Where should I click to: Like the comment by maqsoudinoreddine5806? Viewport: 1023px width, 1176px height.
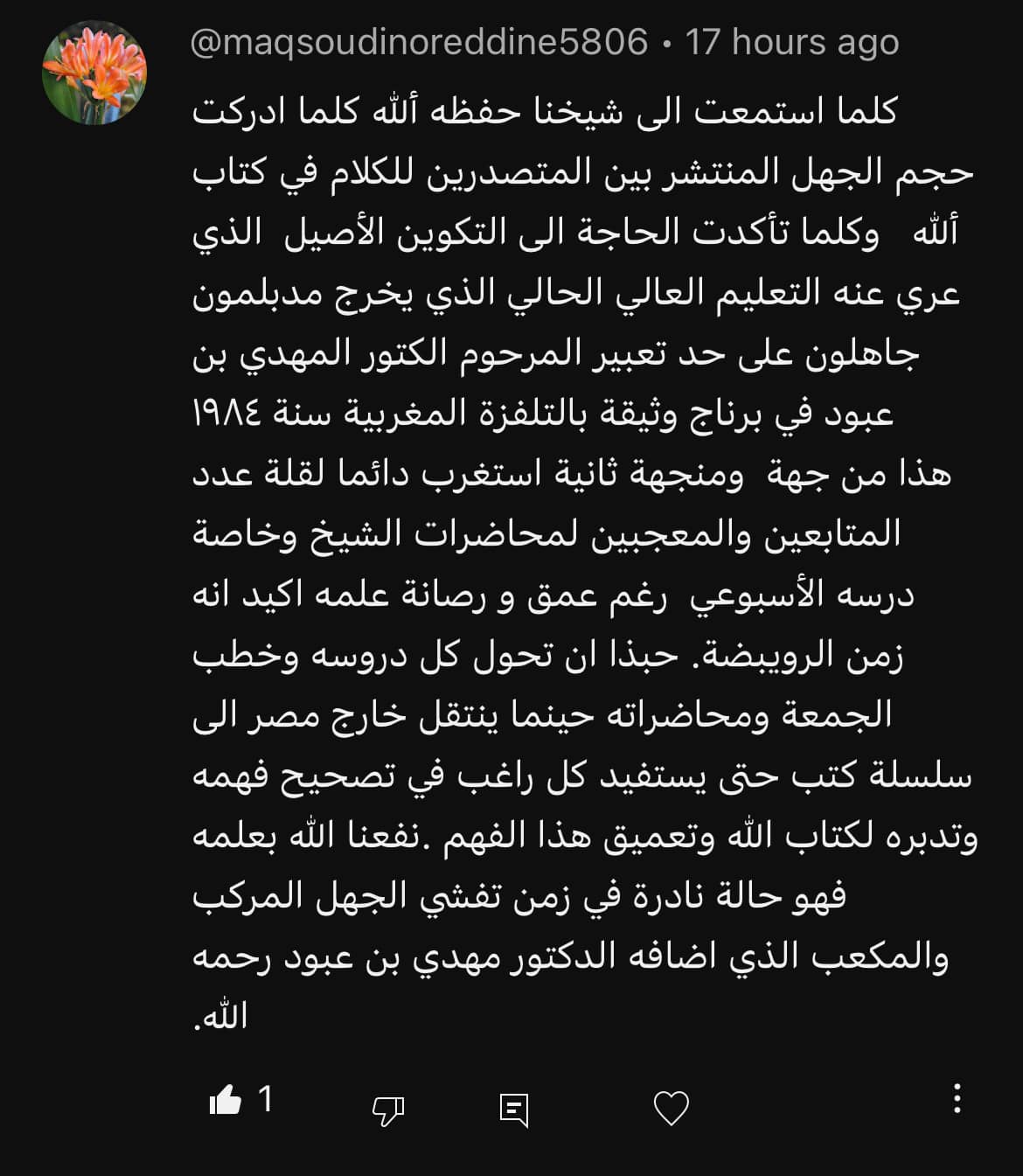(x=226, y=1100)
